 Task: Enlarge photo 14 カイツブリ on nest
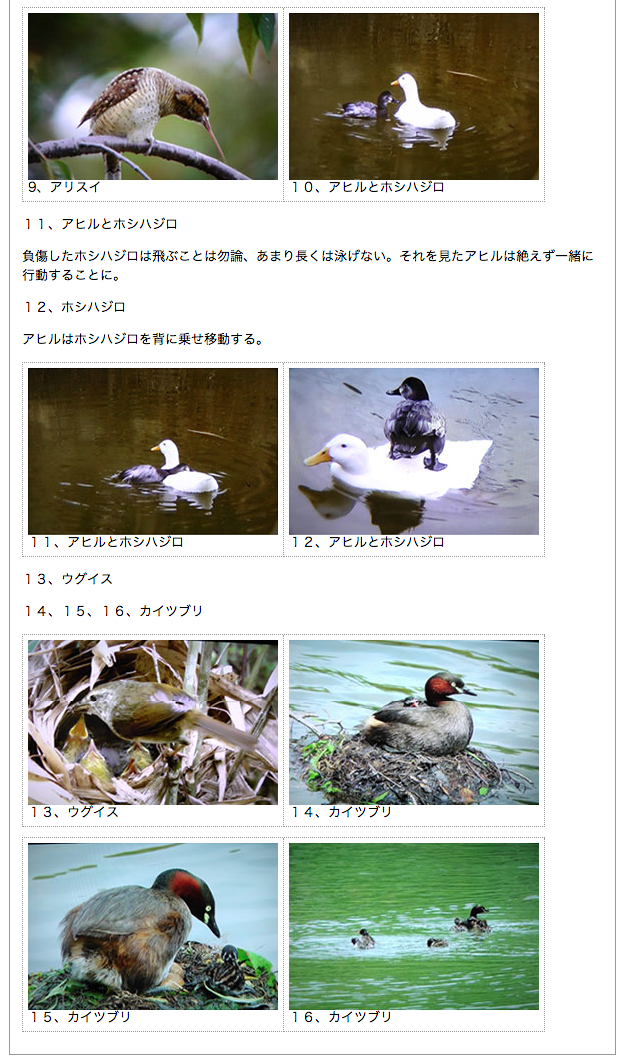[414, 722]
